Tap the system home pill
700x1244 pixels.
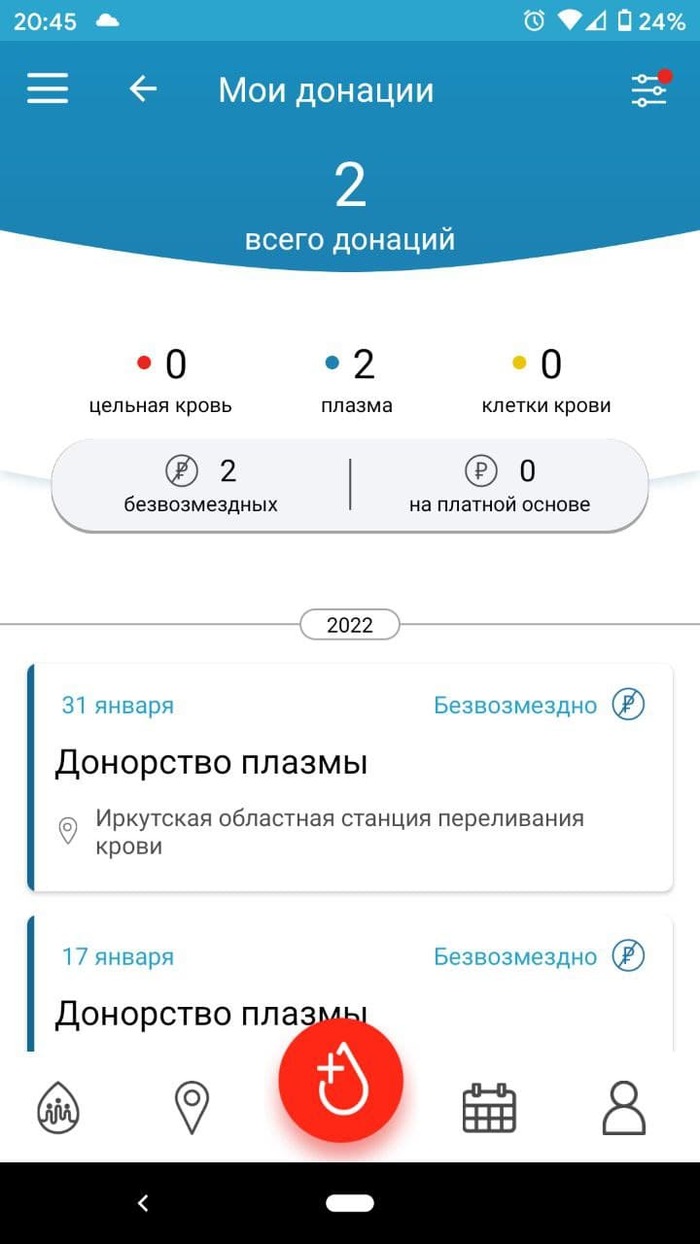tap(350, 1203)
